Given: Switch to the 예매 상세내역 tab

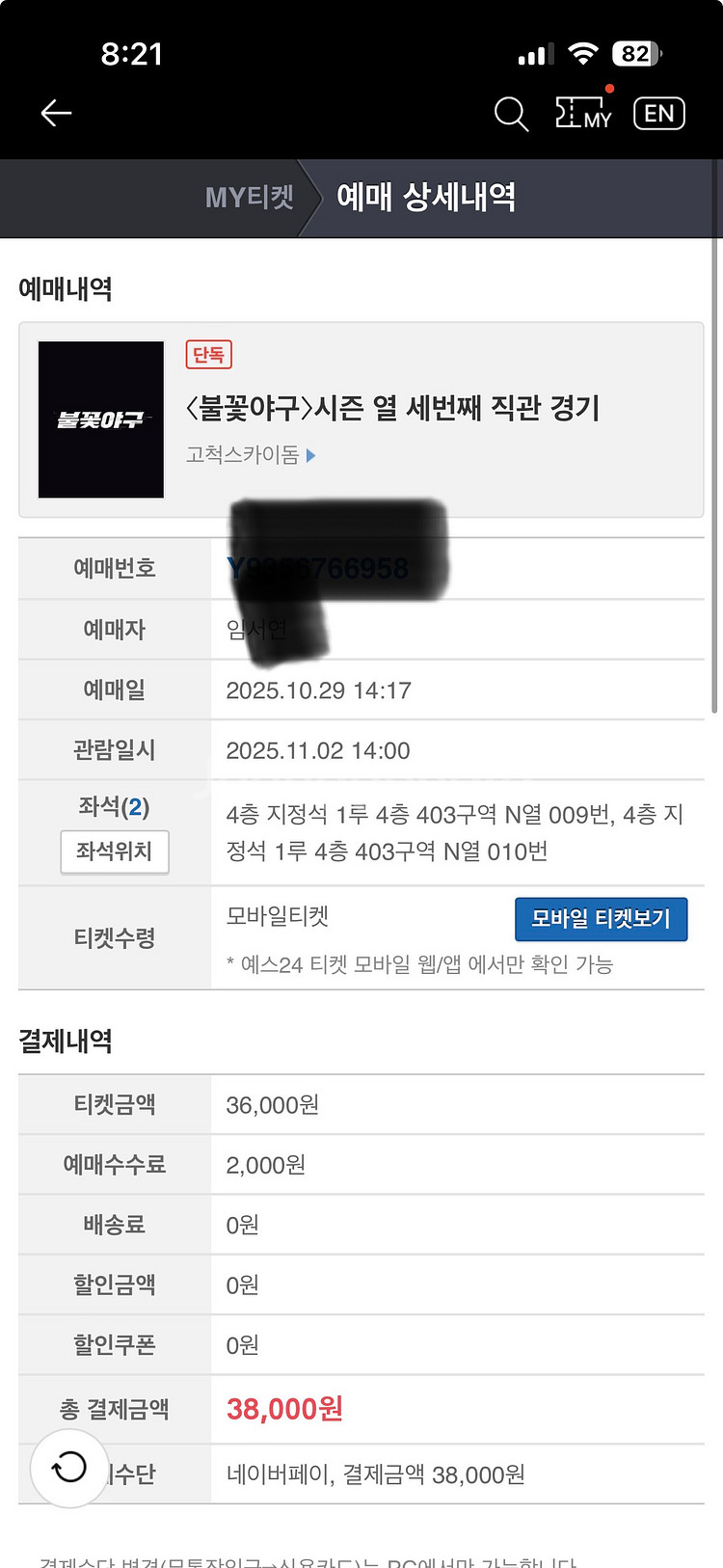Looking at the screenshot, I should [x=427, y=198].
